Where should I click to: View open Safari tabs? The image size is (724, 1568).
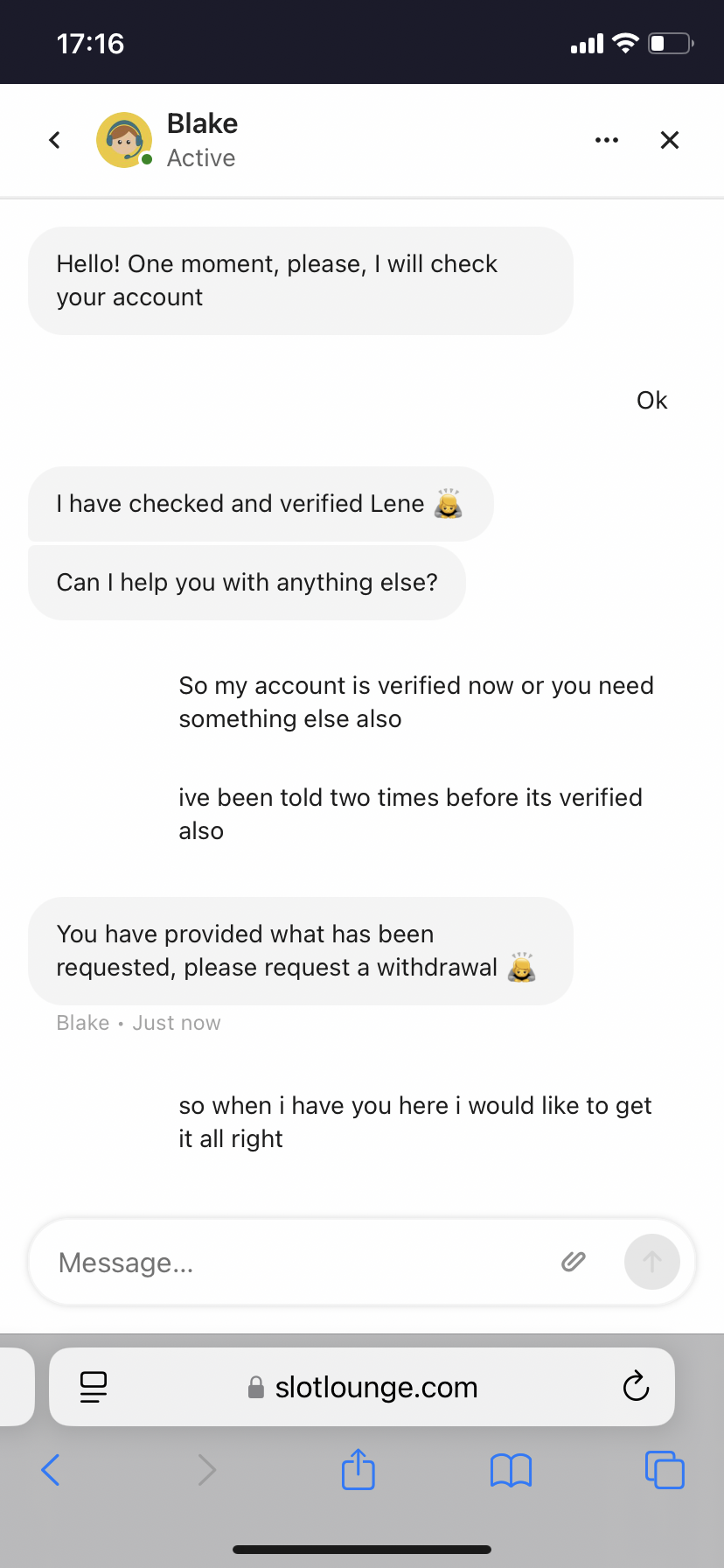coord(665,1470)
